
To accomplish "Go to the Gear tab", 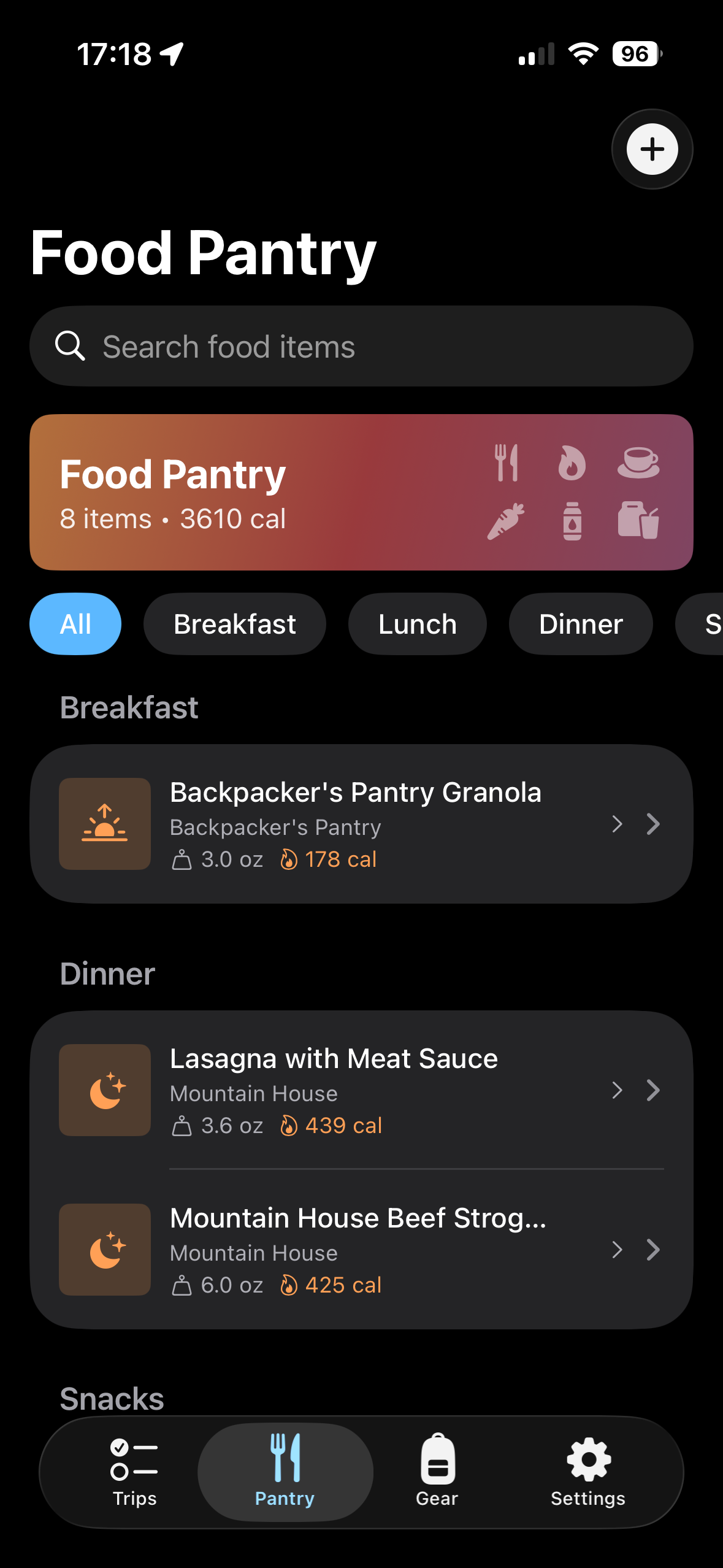I will click(x=437, y=1472).
